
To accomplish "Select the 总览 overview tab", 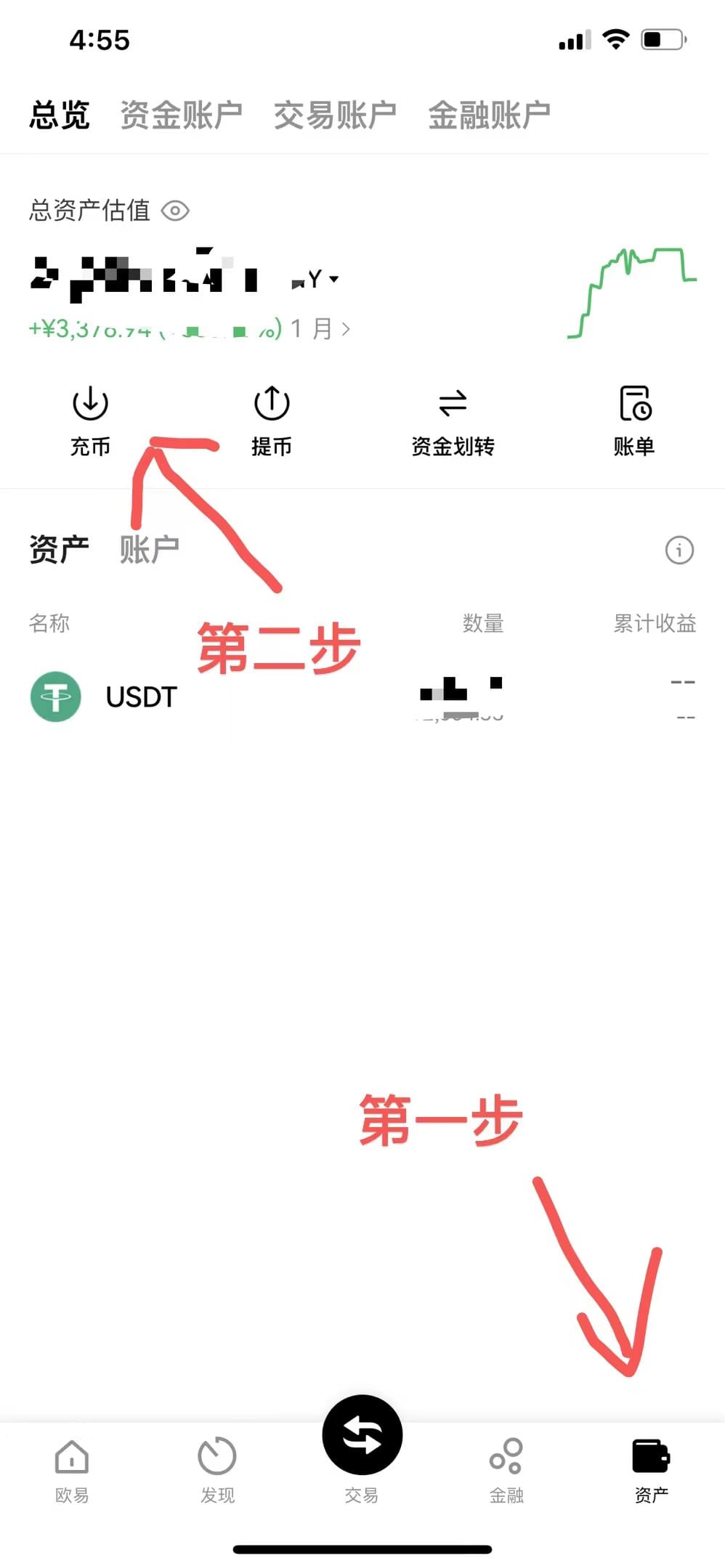I will point(60,115).
